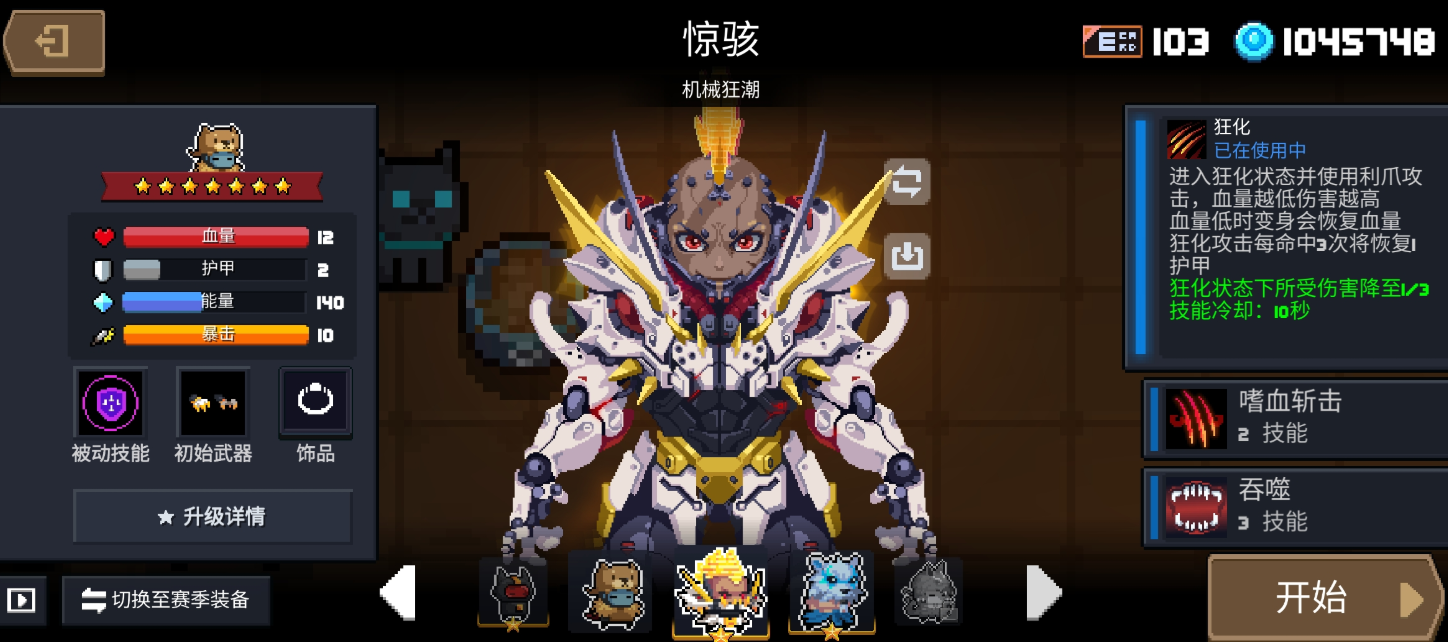The width and height of the screenshot is (1448, 642).
Task: Go to previous skin with left arrow
Action: coord(398,594)
